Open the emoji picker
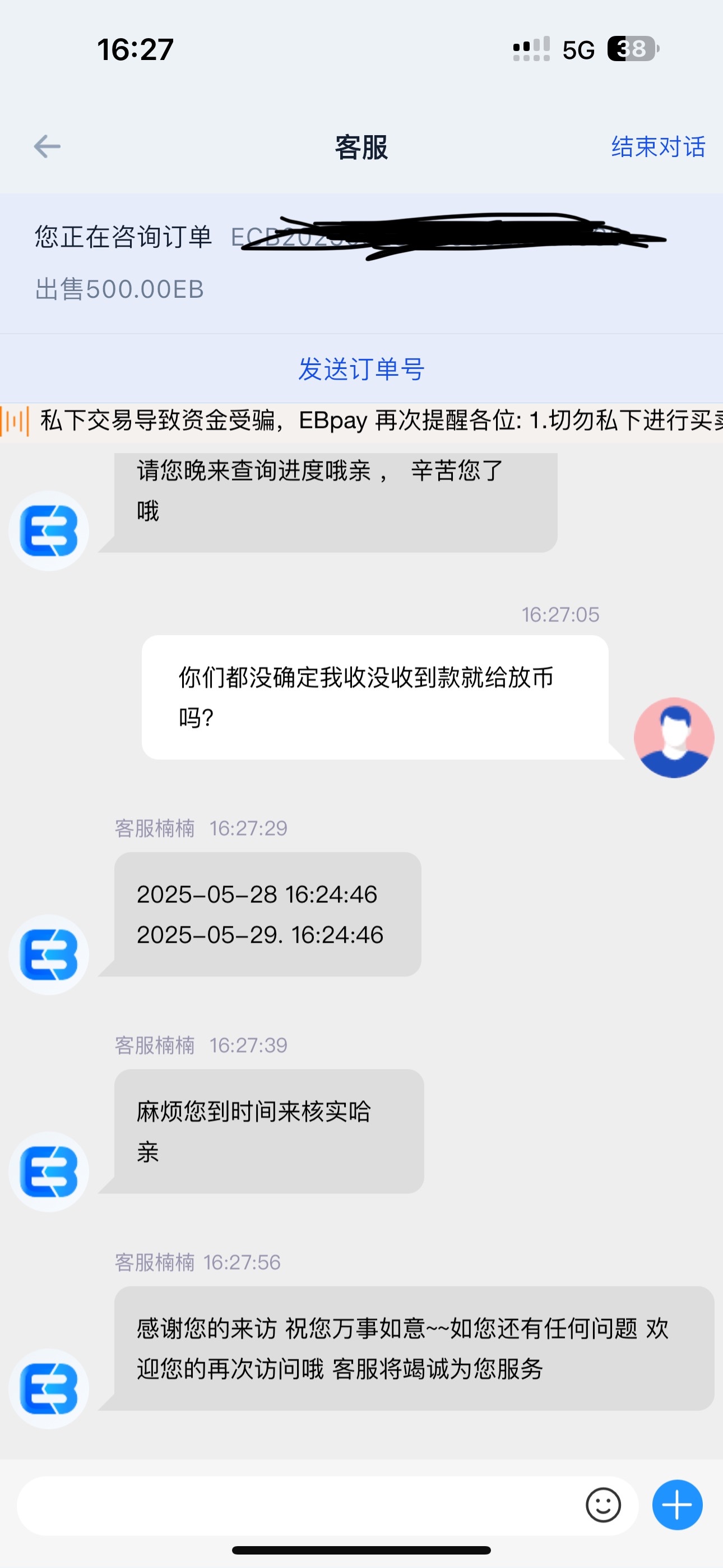Screen dimensions: 723x1568 [603, 1505]
